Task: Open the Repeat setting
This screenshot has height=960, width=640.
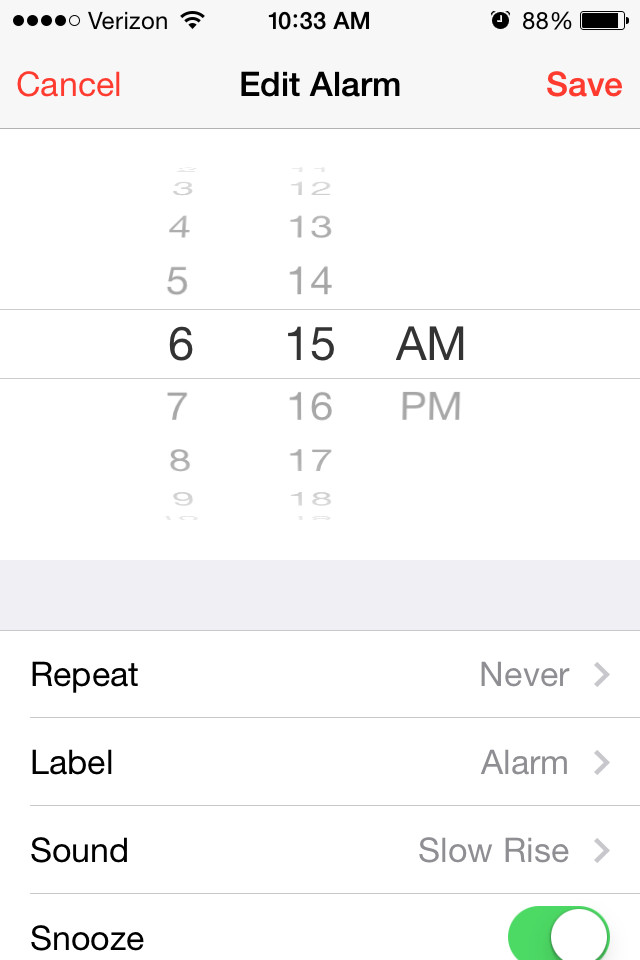Action: click(320, 675)
